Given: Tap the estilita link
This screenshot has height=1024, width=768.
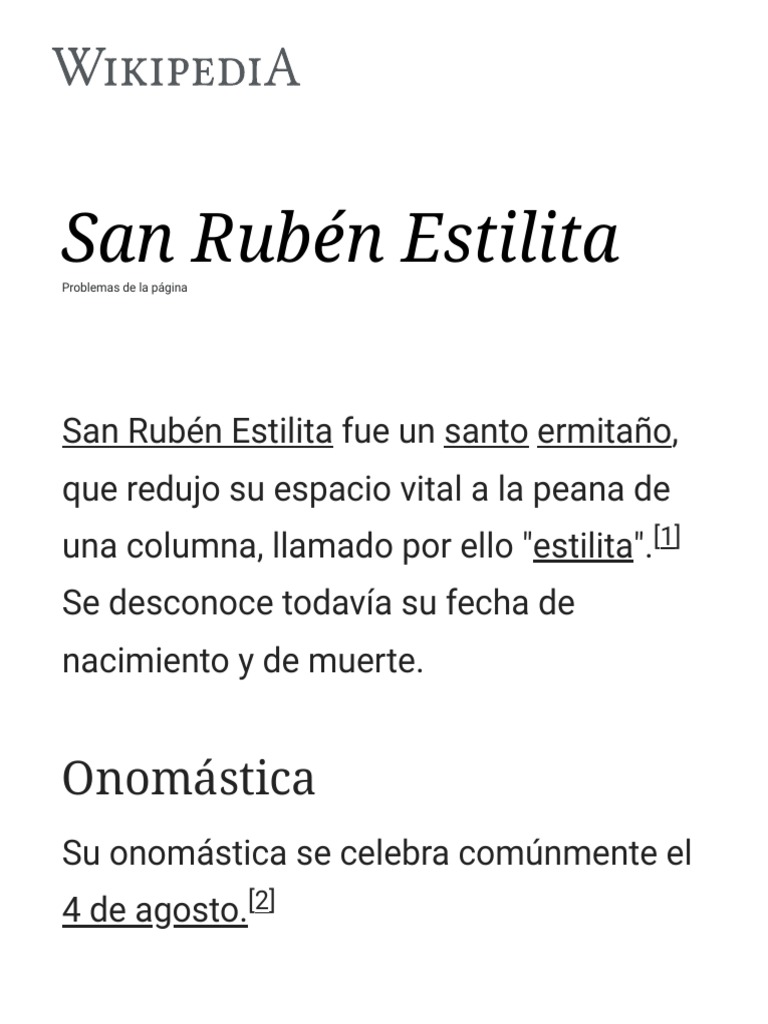Looking at the screenshot, I should point(583,546).
